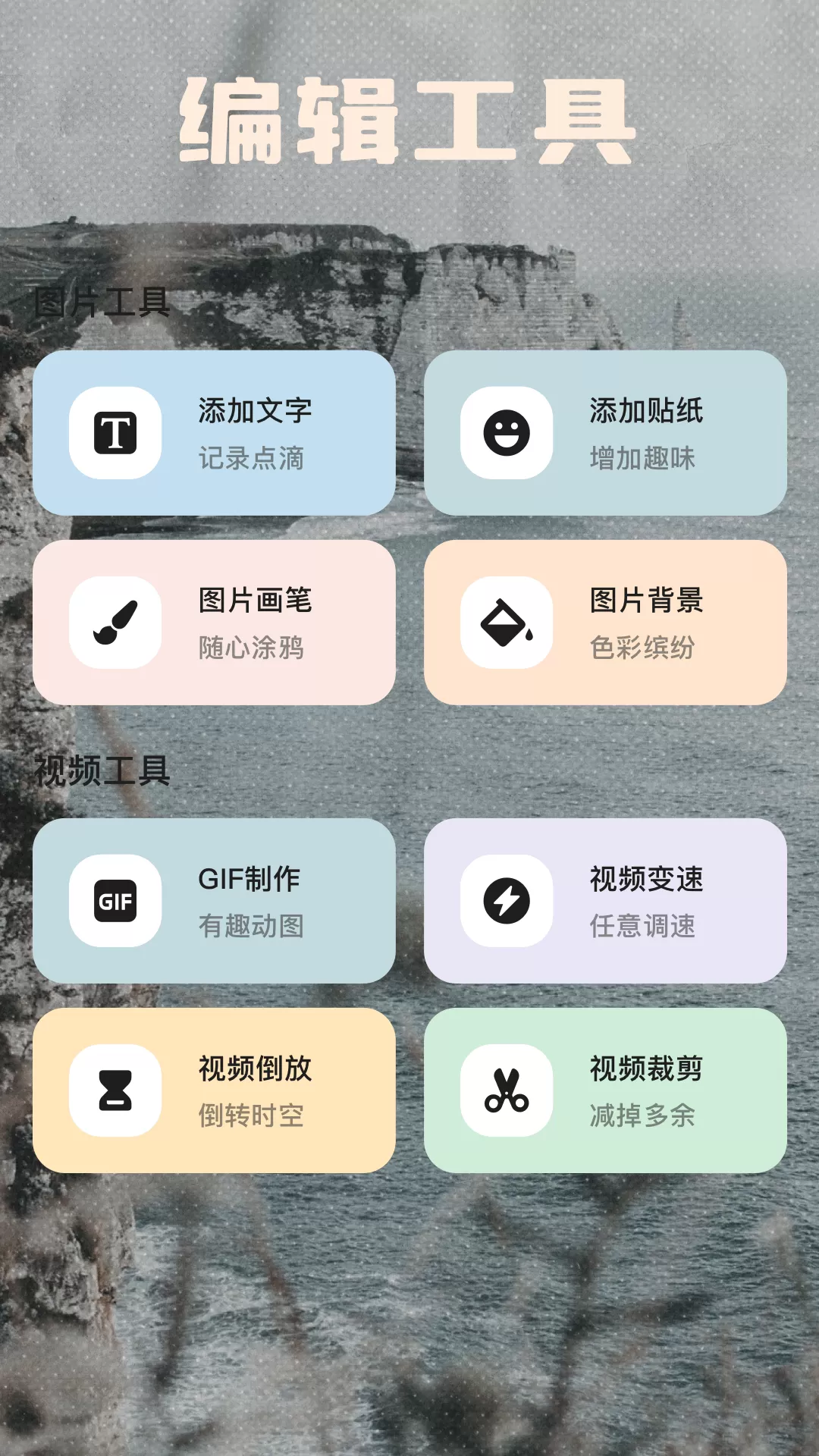Select the 添加贴纸 sticker tool
Image resolution: width=819 pixels, height=1456 pixels.
605,433
